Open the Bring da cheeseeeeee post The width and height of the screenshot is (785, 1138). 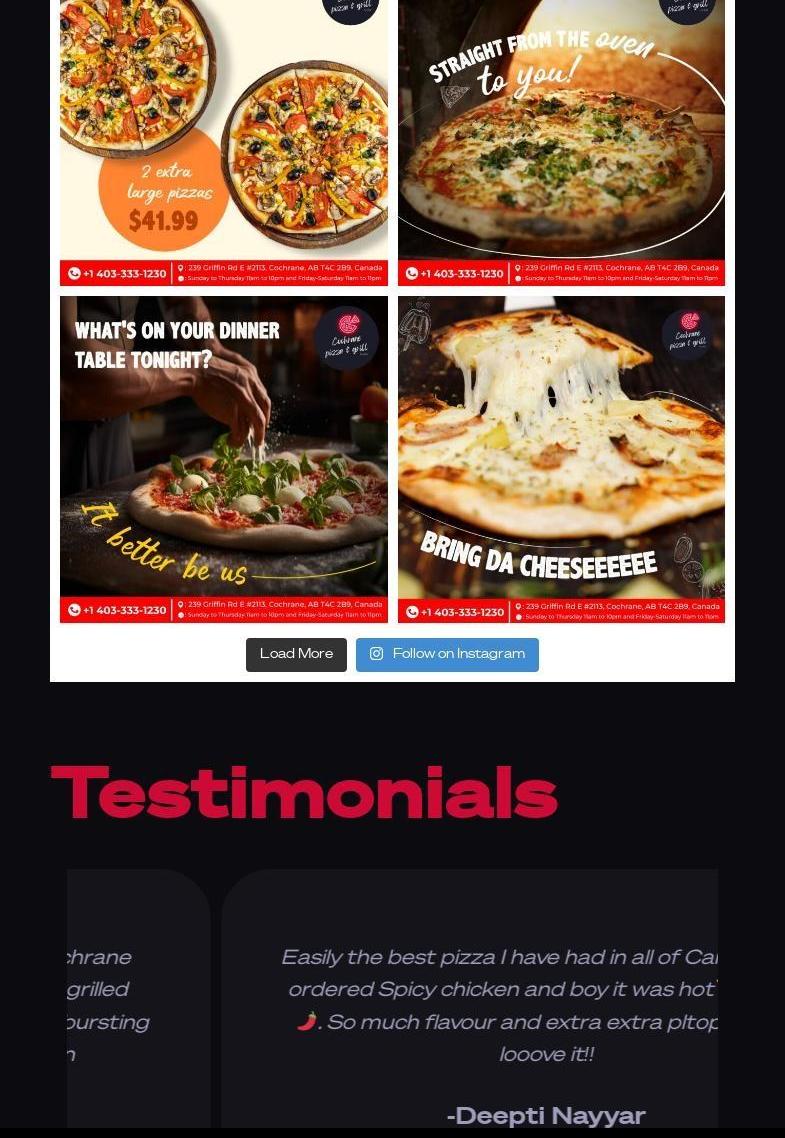click(x=561, y=459)
